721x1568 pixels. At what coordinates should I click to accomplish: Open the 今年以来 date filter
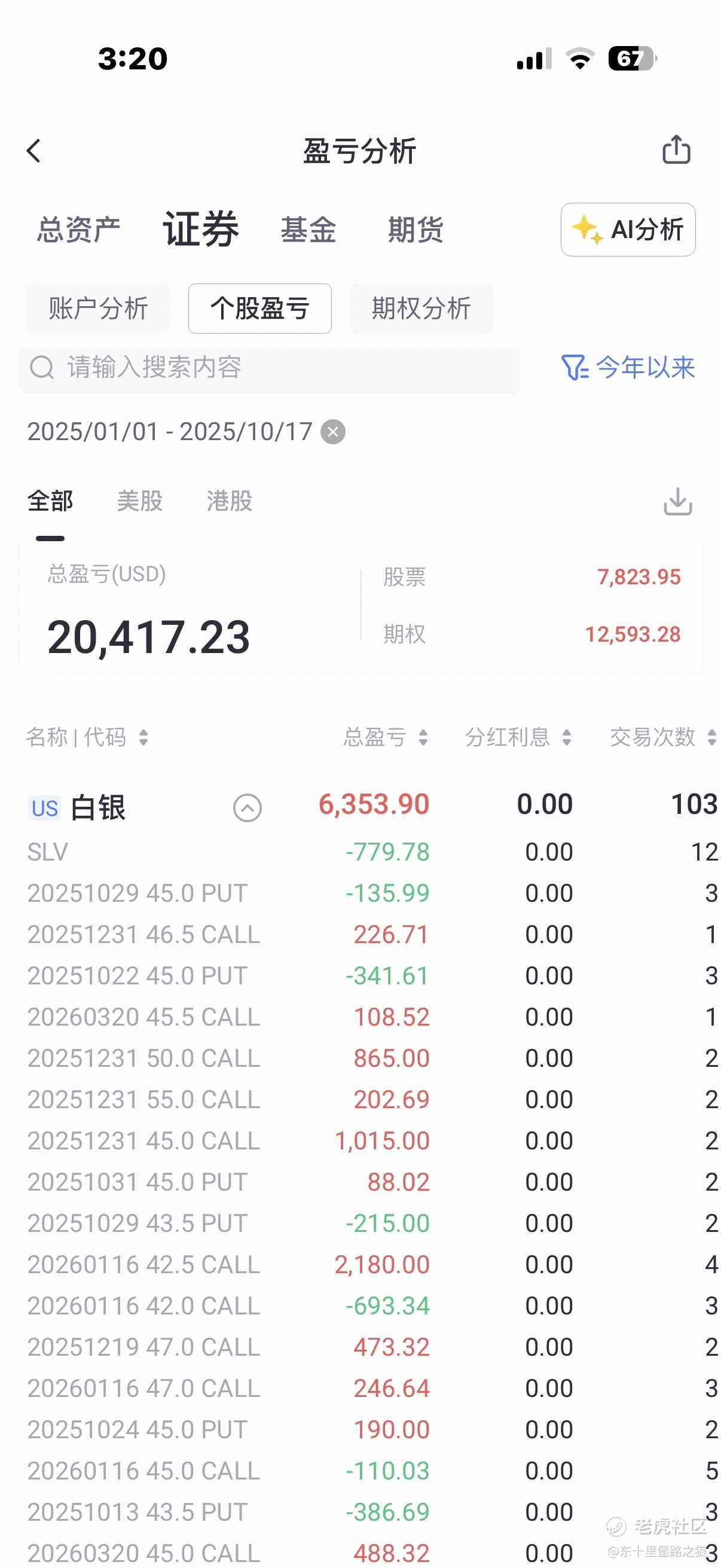point(628,368)
